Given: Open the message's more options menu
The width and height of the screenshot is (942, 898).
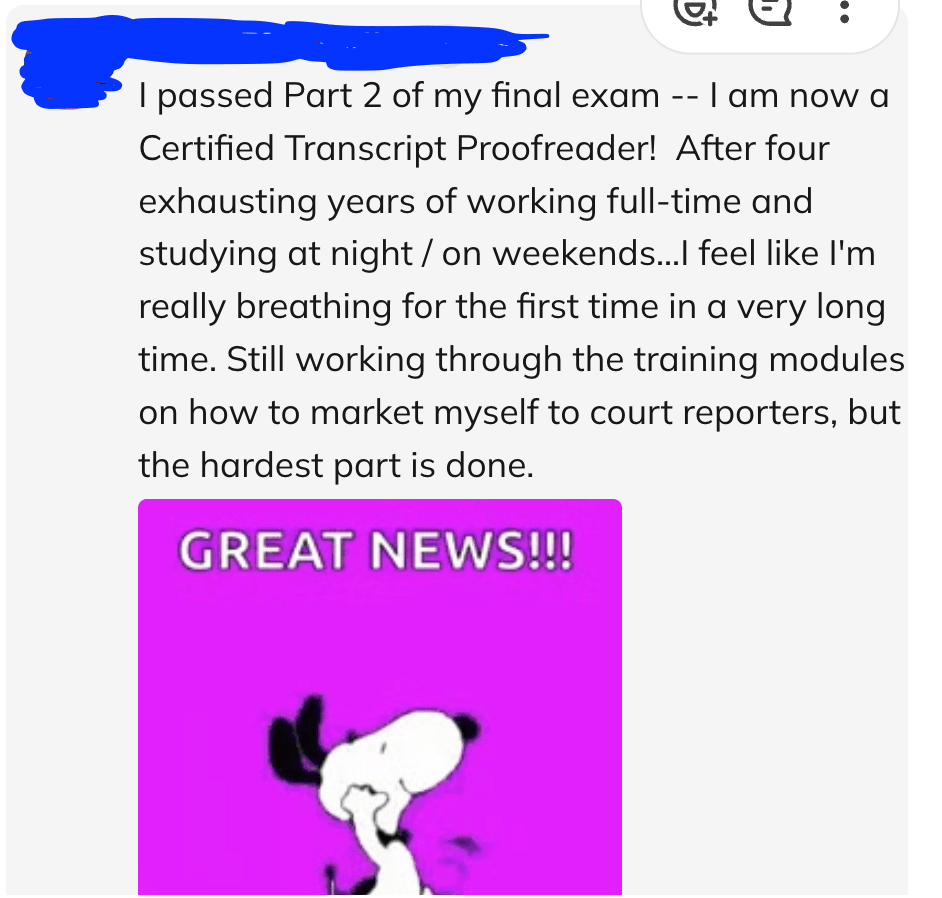Looking at the screenshot, I should point(845,10).
